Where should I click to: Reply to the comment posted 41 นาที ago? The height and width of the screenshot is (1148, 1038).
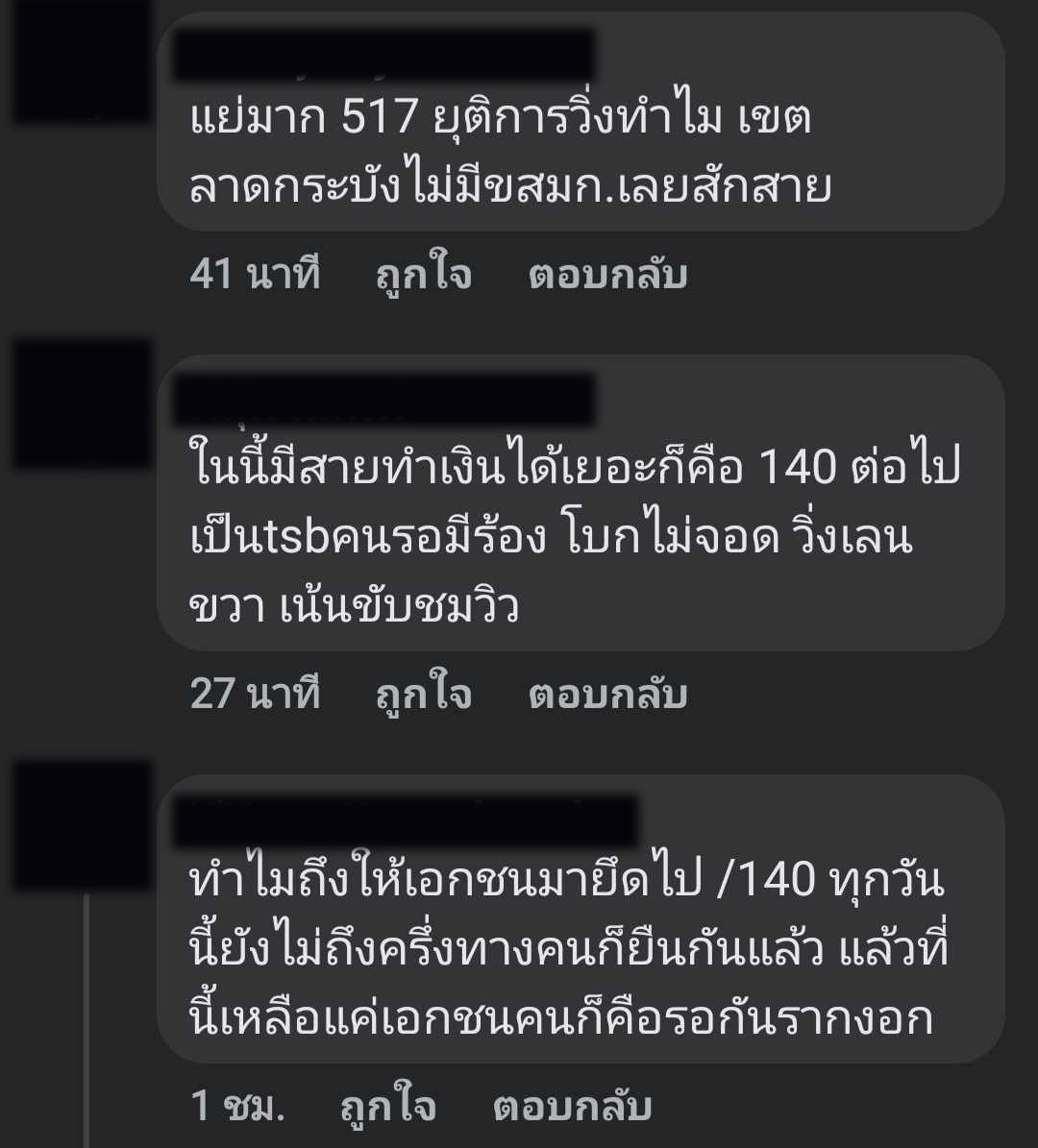pos(607,276)
